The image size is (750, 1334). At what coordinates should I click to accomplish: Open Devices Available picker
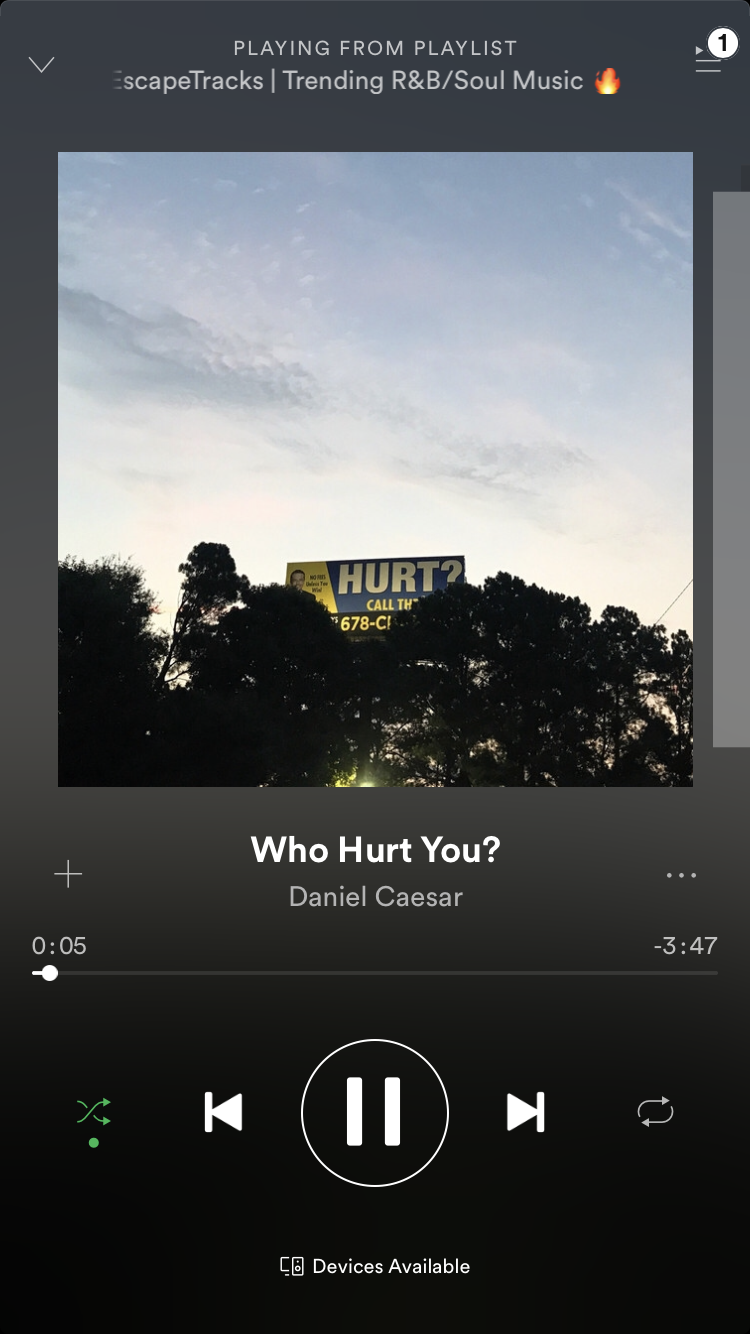click(375, 1266)
